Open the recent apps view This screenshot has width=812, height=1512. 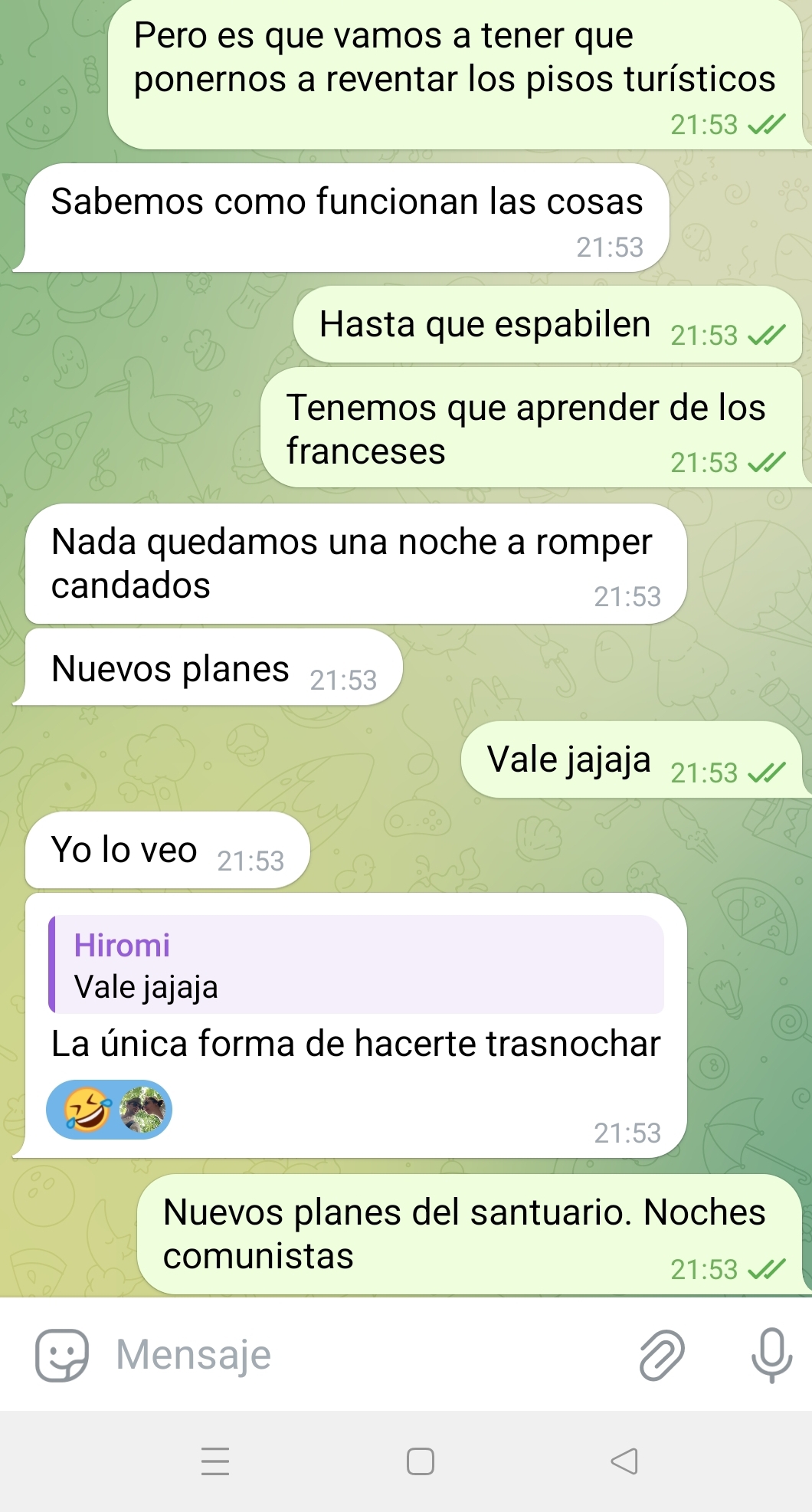pos(215,1461)
